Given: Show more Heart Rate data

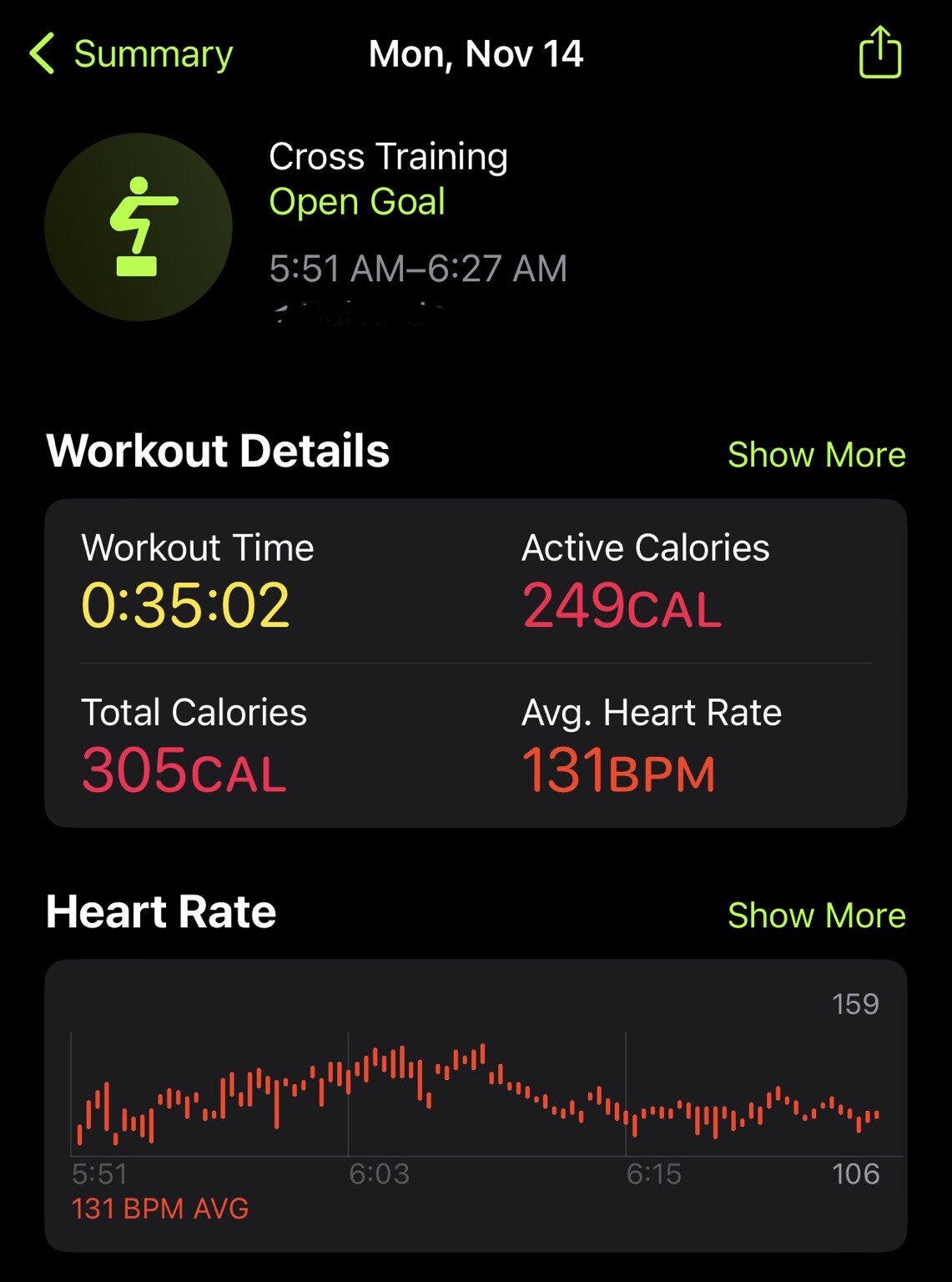Looking at the screenshot, I should pos(815,916).
